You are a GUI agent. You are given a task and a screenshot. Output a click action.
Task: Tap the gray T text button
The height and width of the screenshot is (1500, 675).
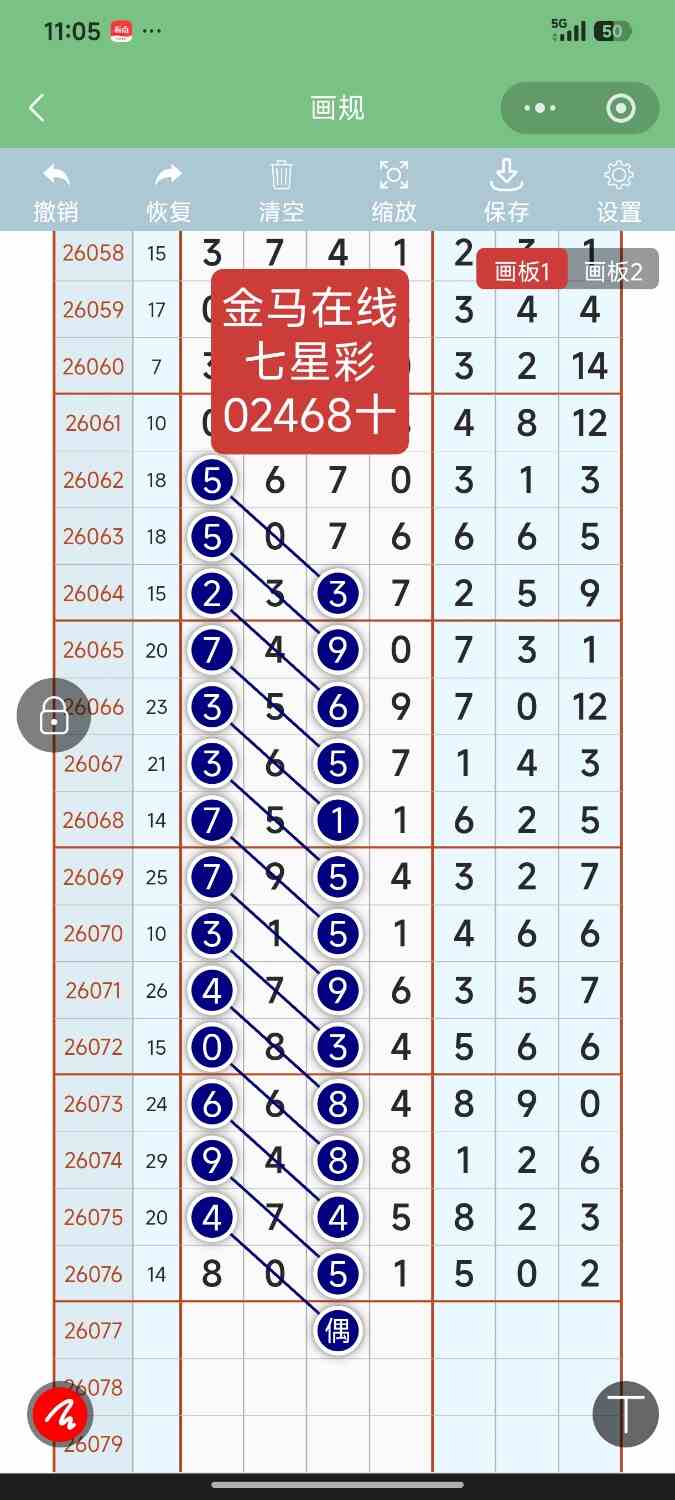point(626,1414)
